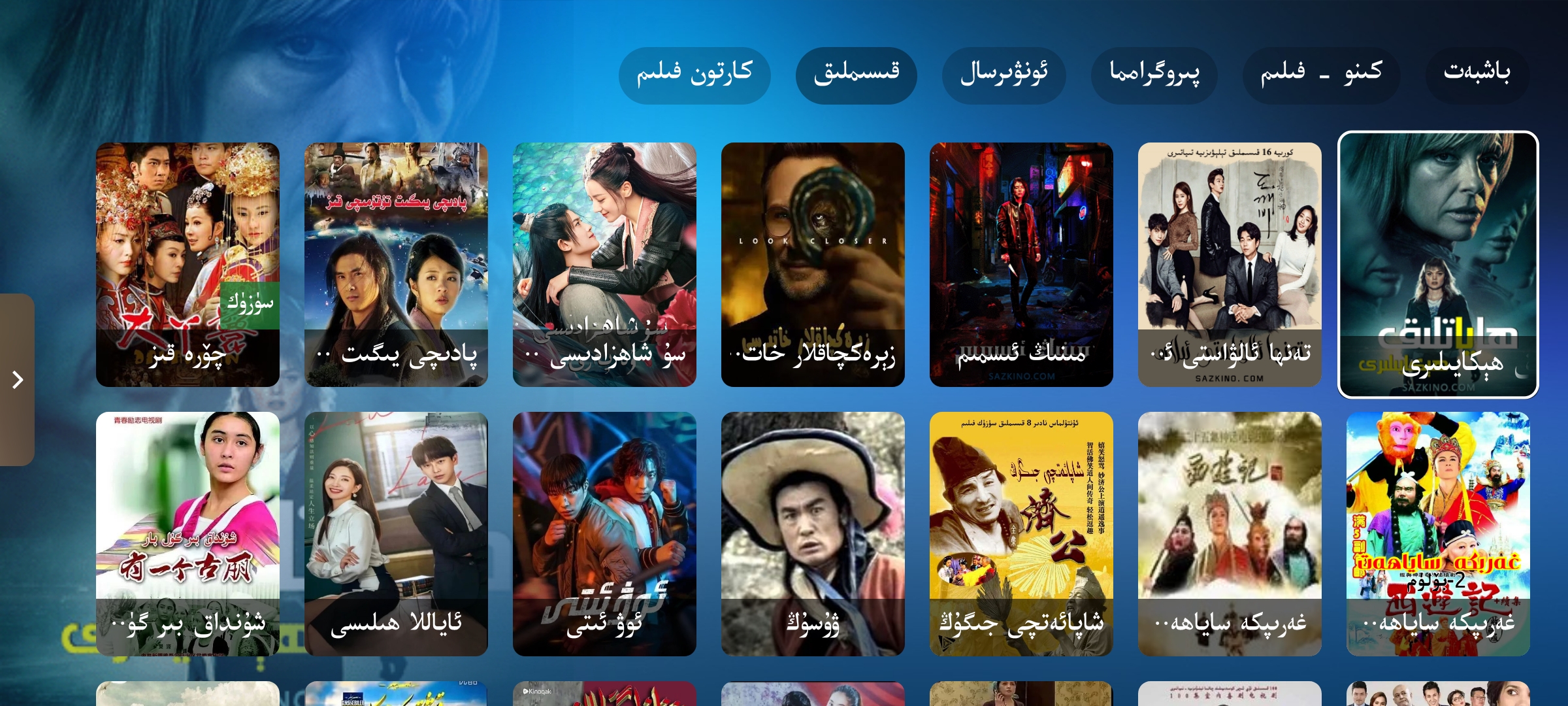Open شاپائەتچى جىگۈڭ series card
1568x706 pixels.
[x=1021, y=534]
